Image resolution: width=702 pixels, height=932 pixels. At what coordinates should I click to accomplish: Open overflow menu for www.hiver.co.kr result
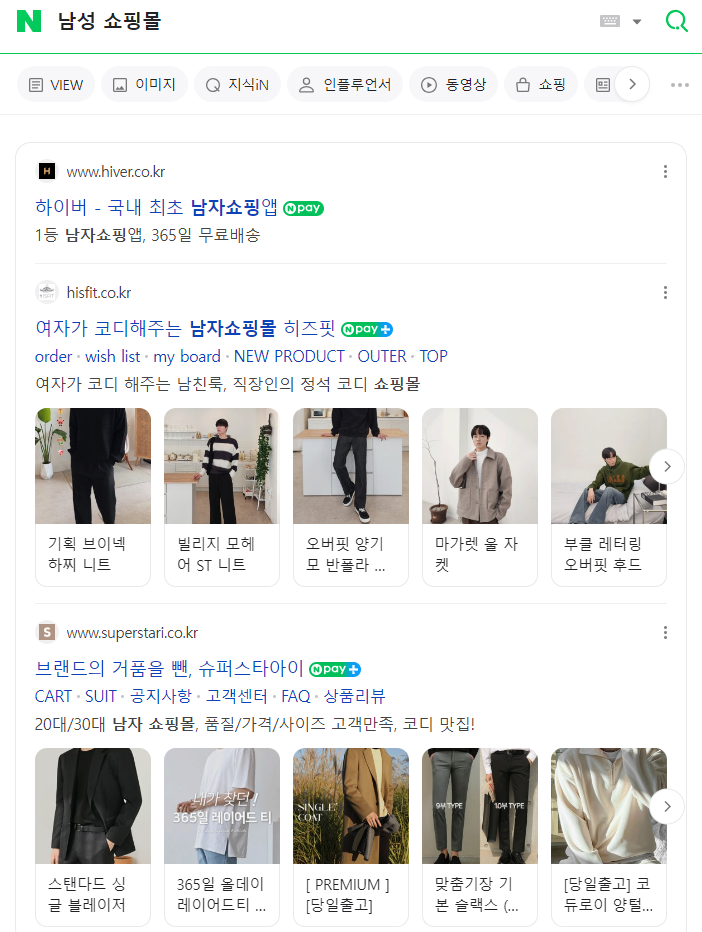tap(665, 172)
